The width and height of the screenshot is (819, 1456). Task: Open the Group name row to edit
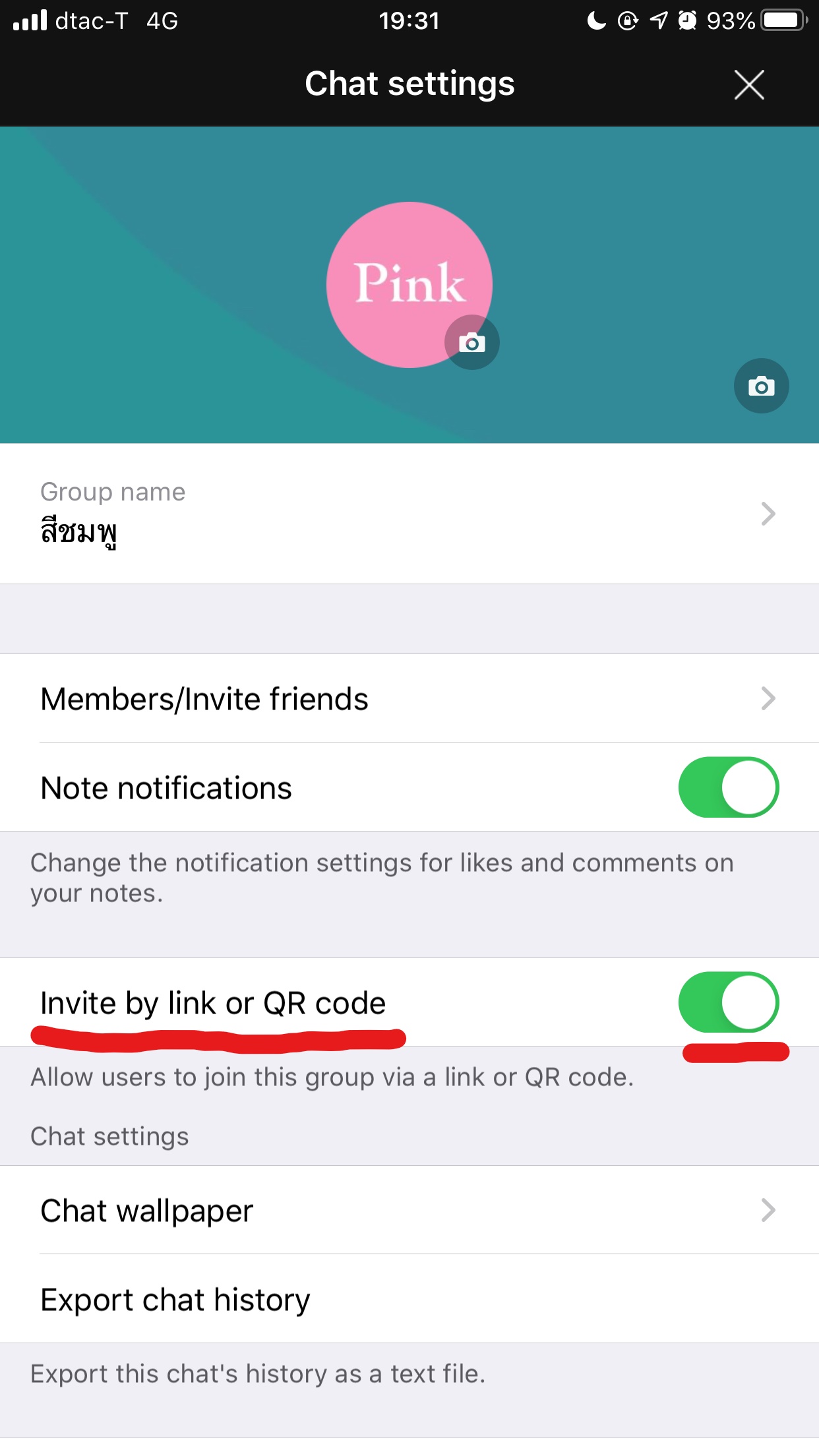[x=409, y=513]
